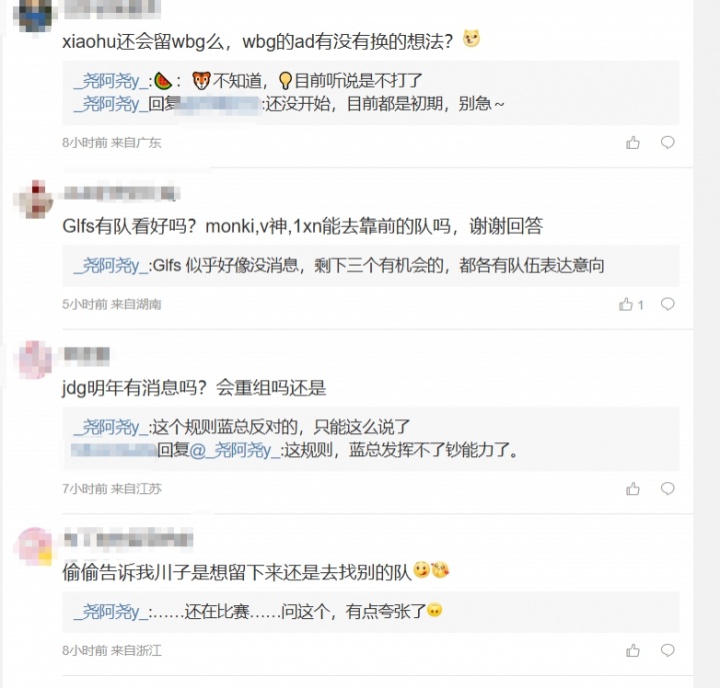Reply to the xiaohu wbg comment
Viewport: 720px width, 688px height.
[x=667, y=143]
